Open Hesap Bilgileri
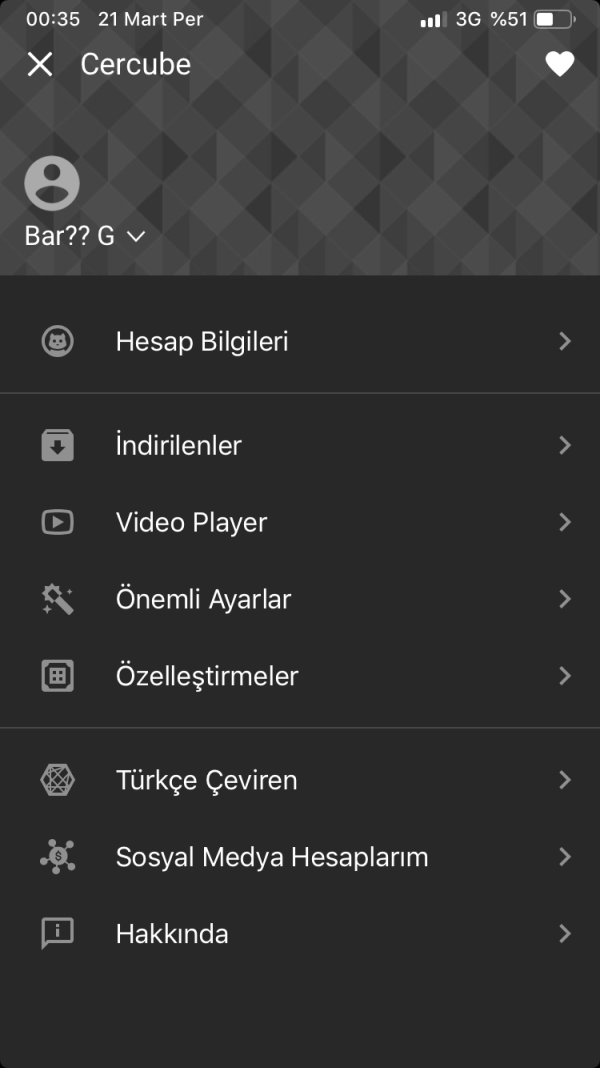This screenshot has height=1068, width=600. pos(300,342)
